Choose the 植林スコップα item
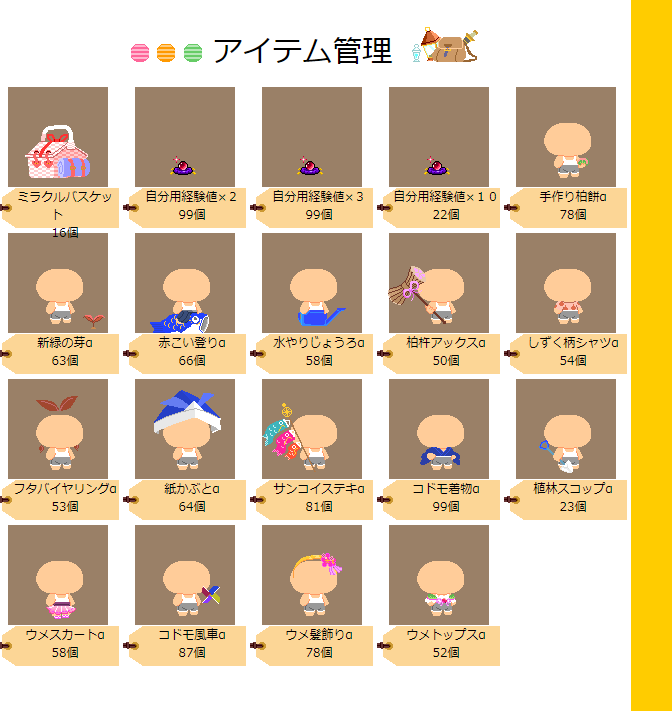This screenshot has width=672, height=711. 566,429
